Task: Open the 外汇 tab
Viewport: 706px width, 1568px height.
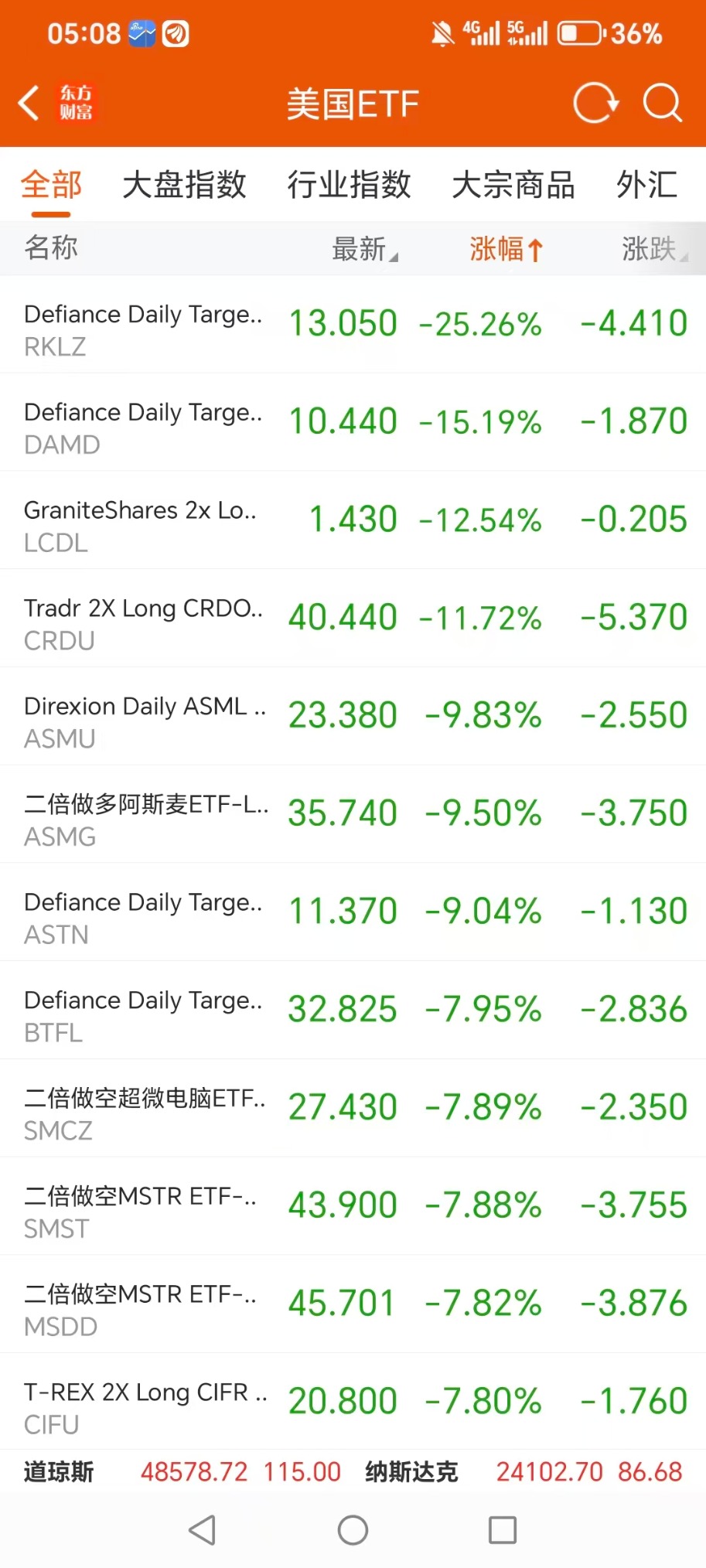Action: pyautogui.click(x=646, y=186)
